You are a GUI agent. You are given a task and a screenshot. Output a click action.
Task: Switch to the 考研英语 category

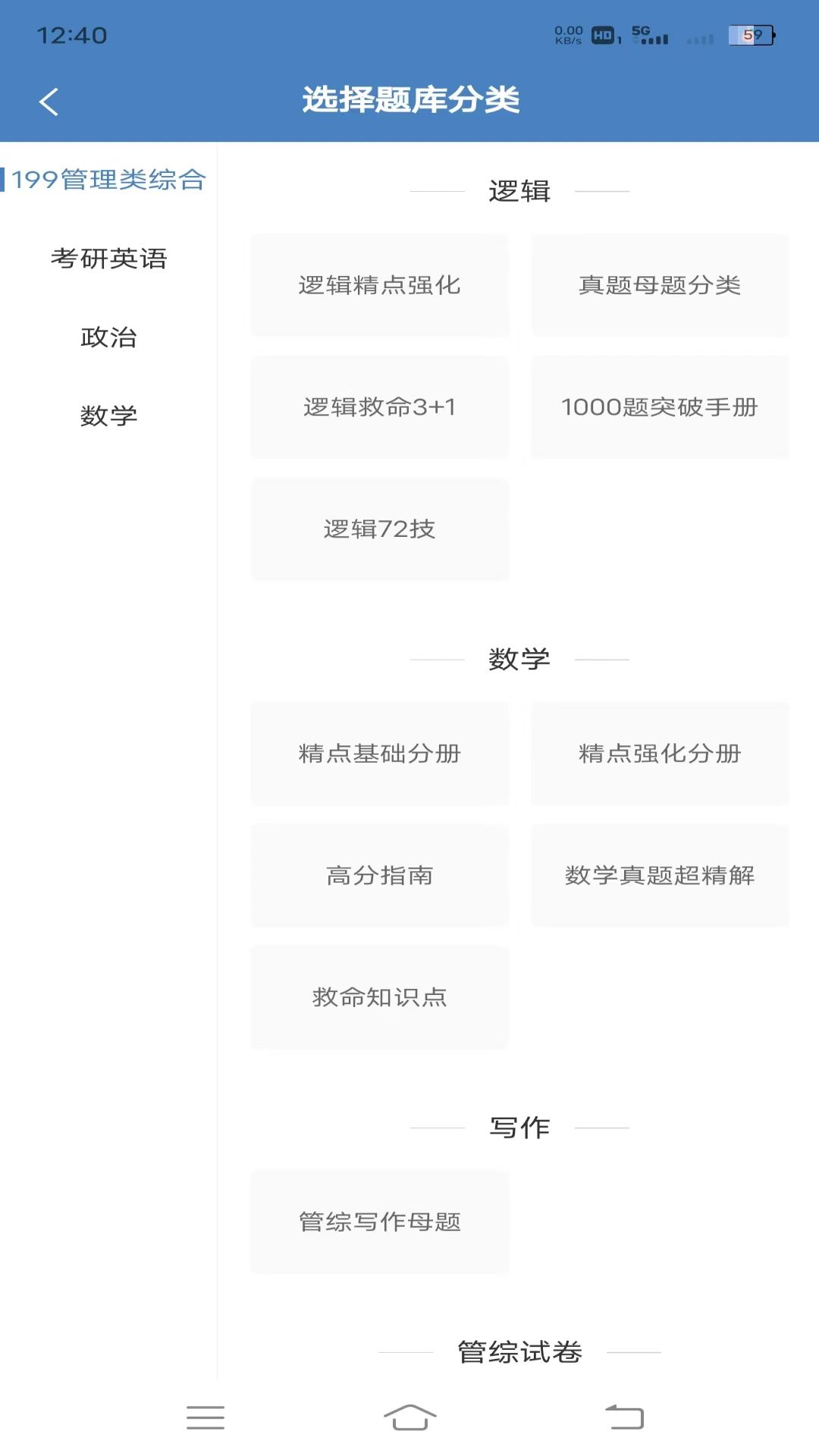pos(108,259)
